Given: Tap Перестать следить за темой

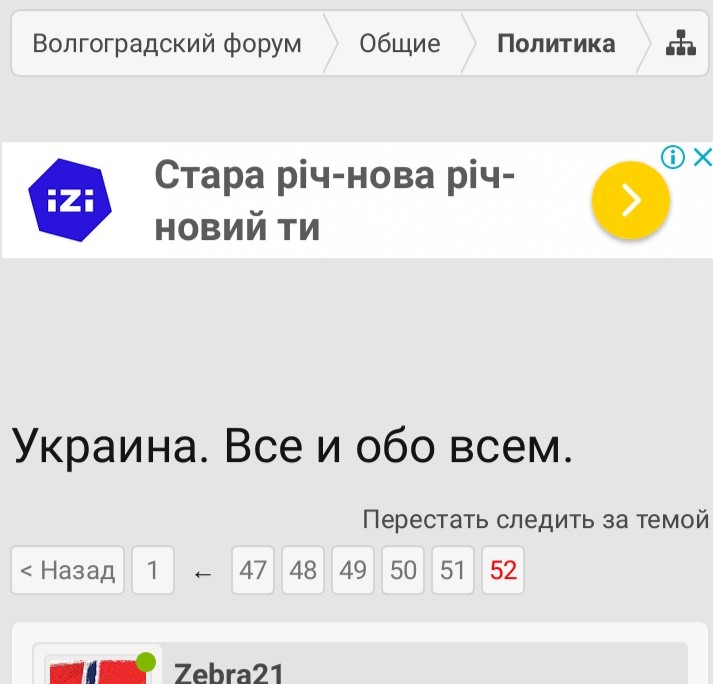Looking at the screenshot, I should pyautogui.click(x=535, y=520).
